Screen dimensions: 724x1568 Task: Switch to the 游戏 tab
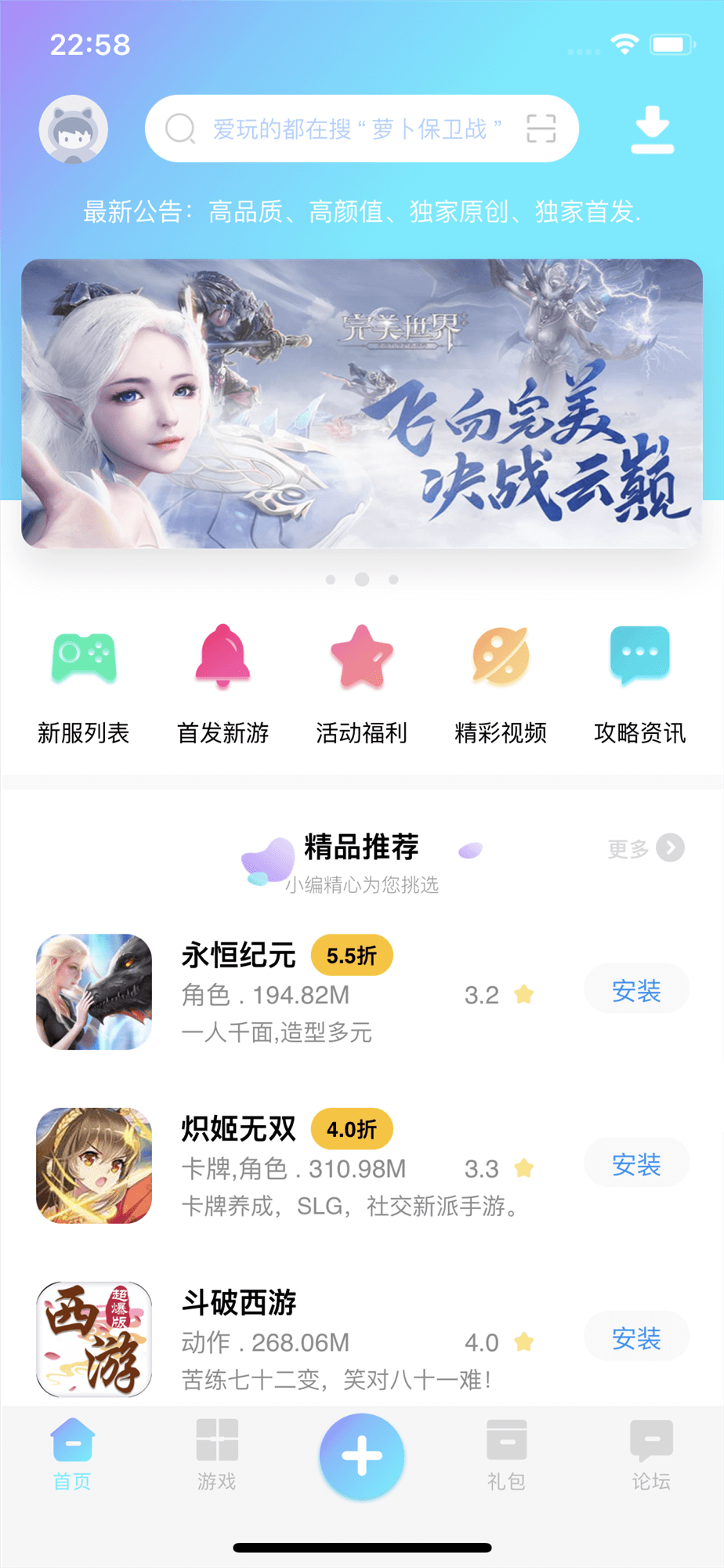coord(217,1454)
